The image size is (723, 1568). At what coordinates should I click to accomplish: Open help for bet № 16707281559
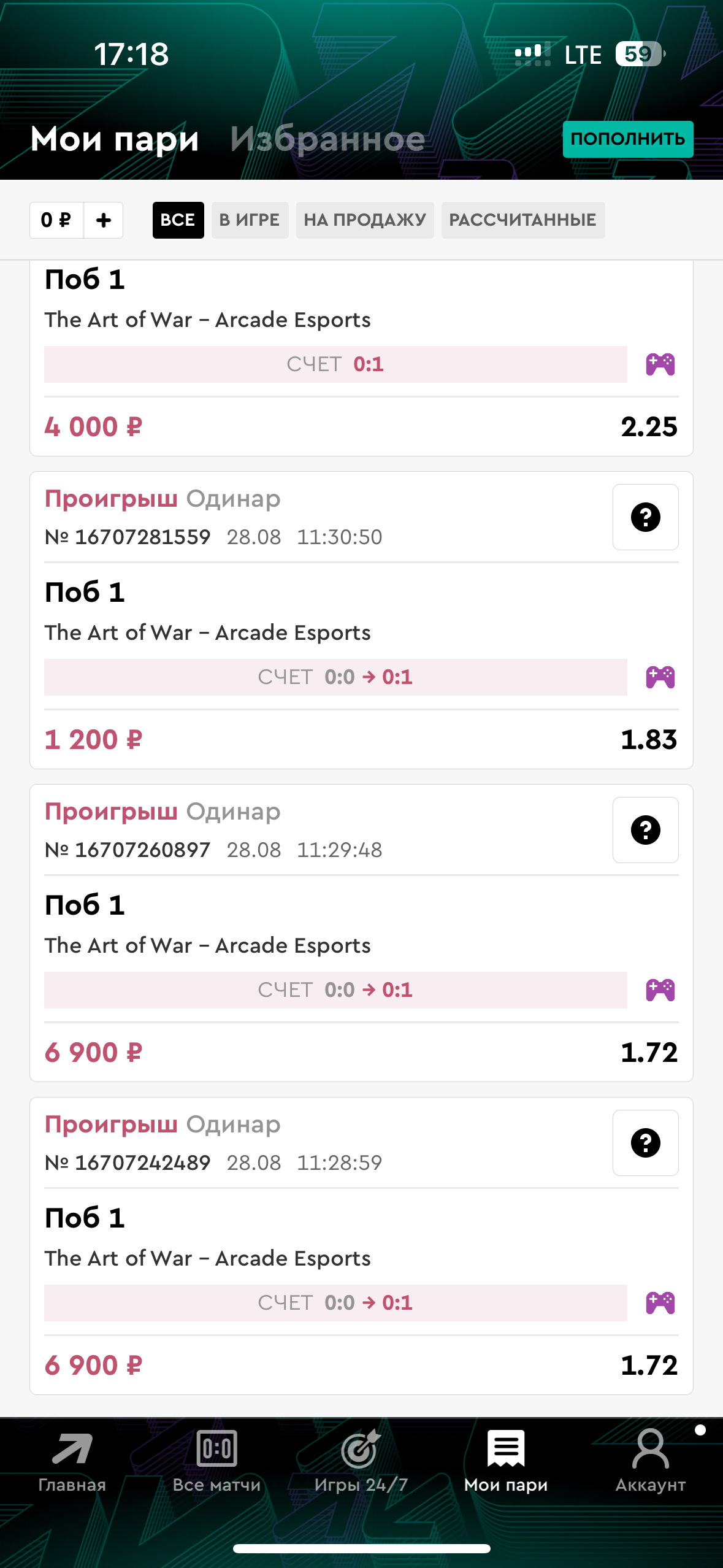645,517
